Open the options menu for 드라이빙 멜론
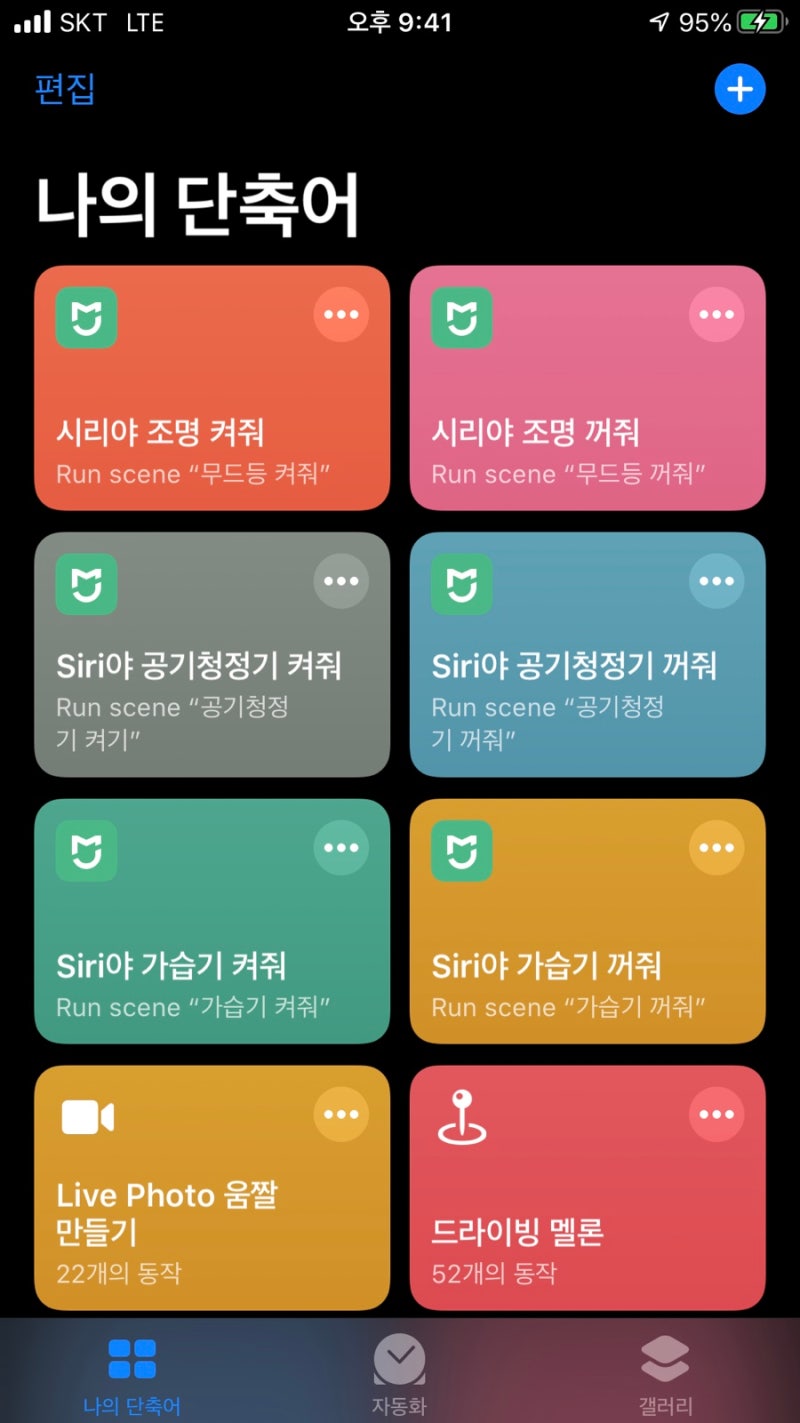Viewport: 800px width, 1423px height. [x=717, y=1114]
